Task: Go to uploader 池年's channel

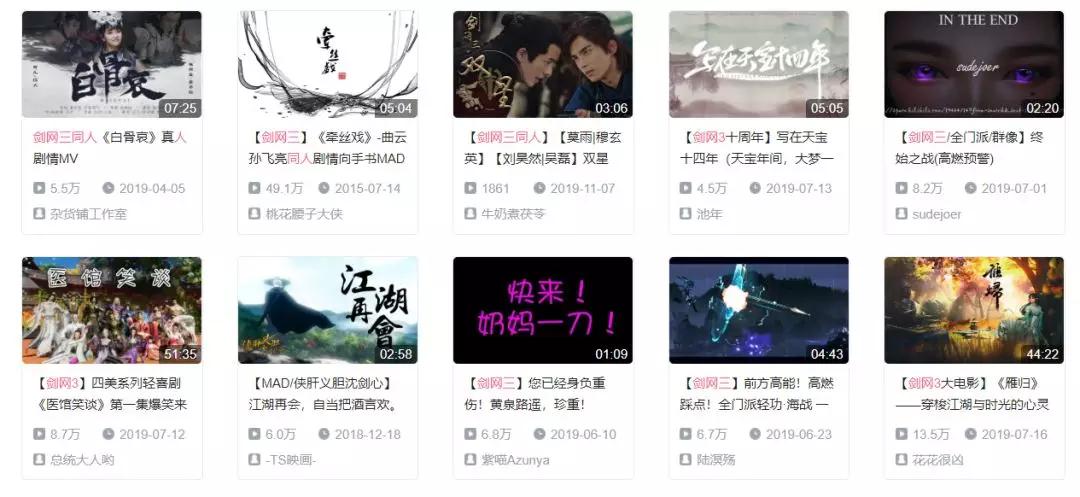Action: click(710, 214)
